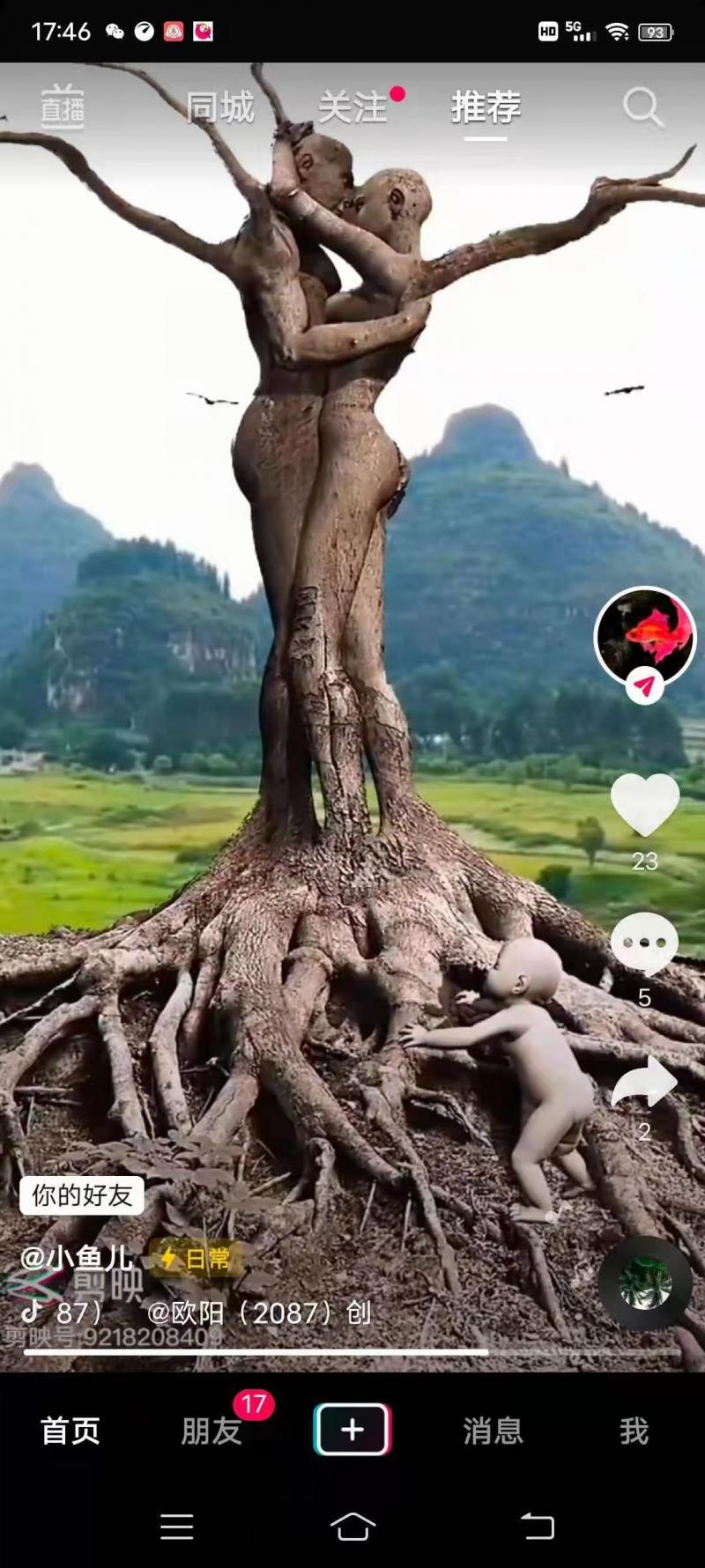Share this video with the arrow
705x1568 pixels.
(x=645, y=1082)
